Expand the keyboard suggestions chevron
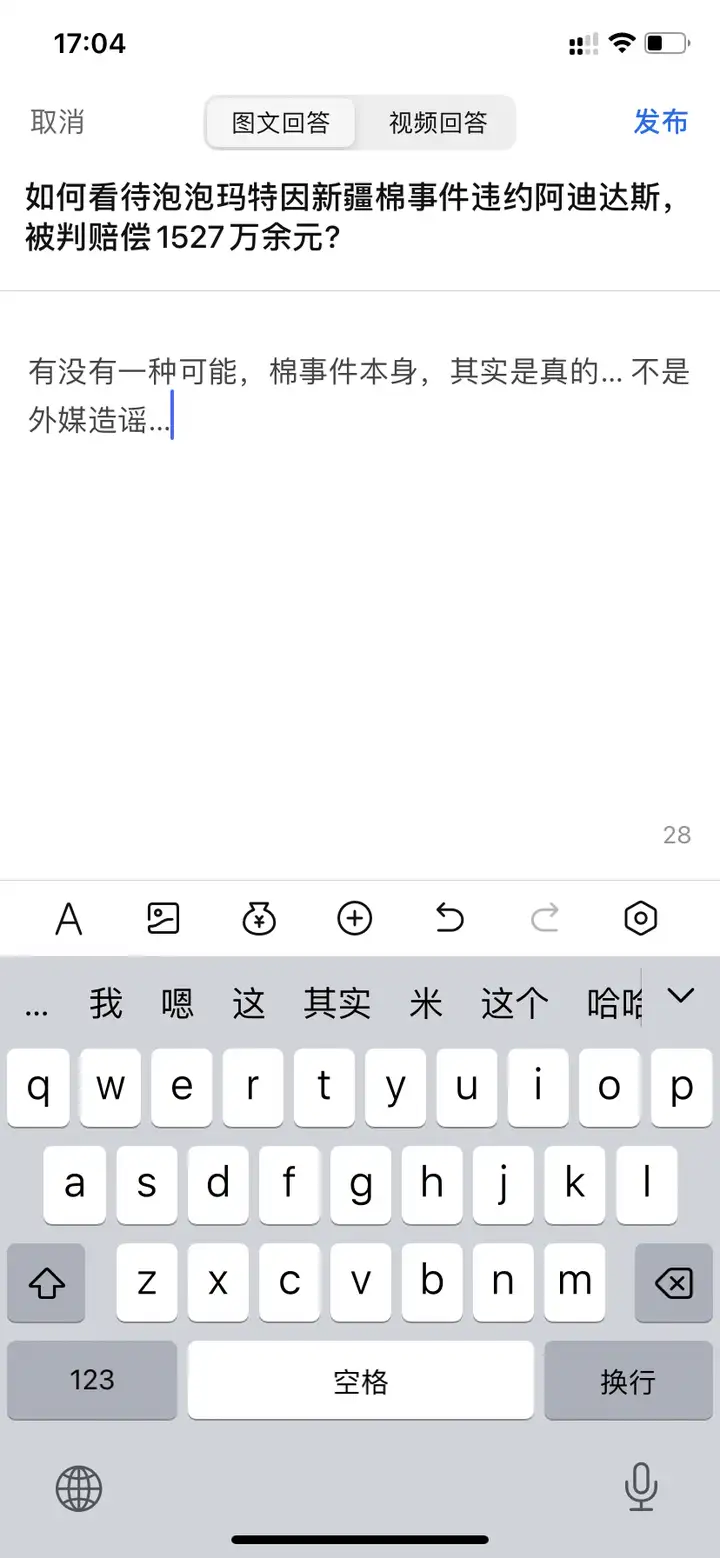 pyautogui.click(x=681, y=995)
